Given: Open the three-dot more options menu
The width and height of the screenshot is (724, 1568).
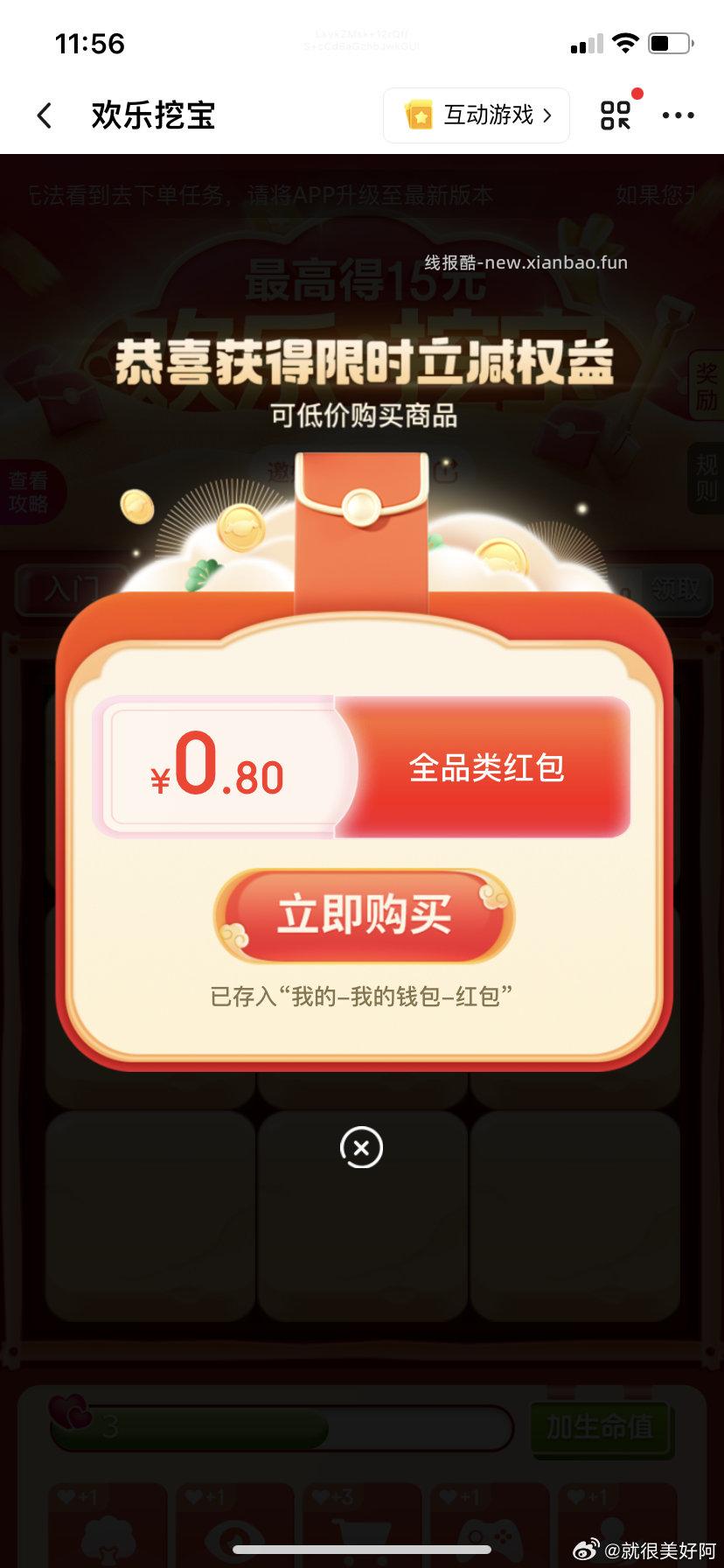Looking at the screenshot, I should (x=680, y=115).
